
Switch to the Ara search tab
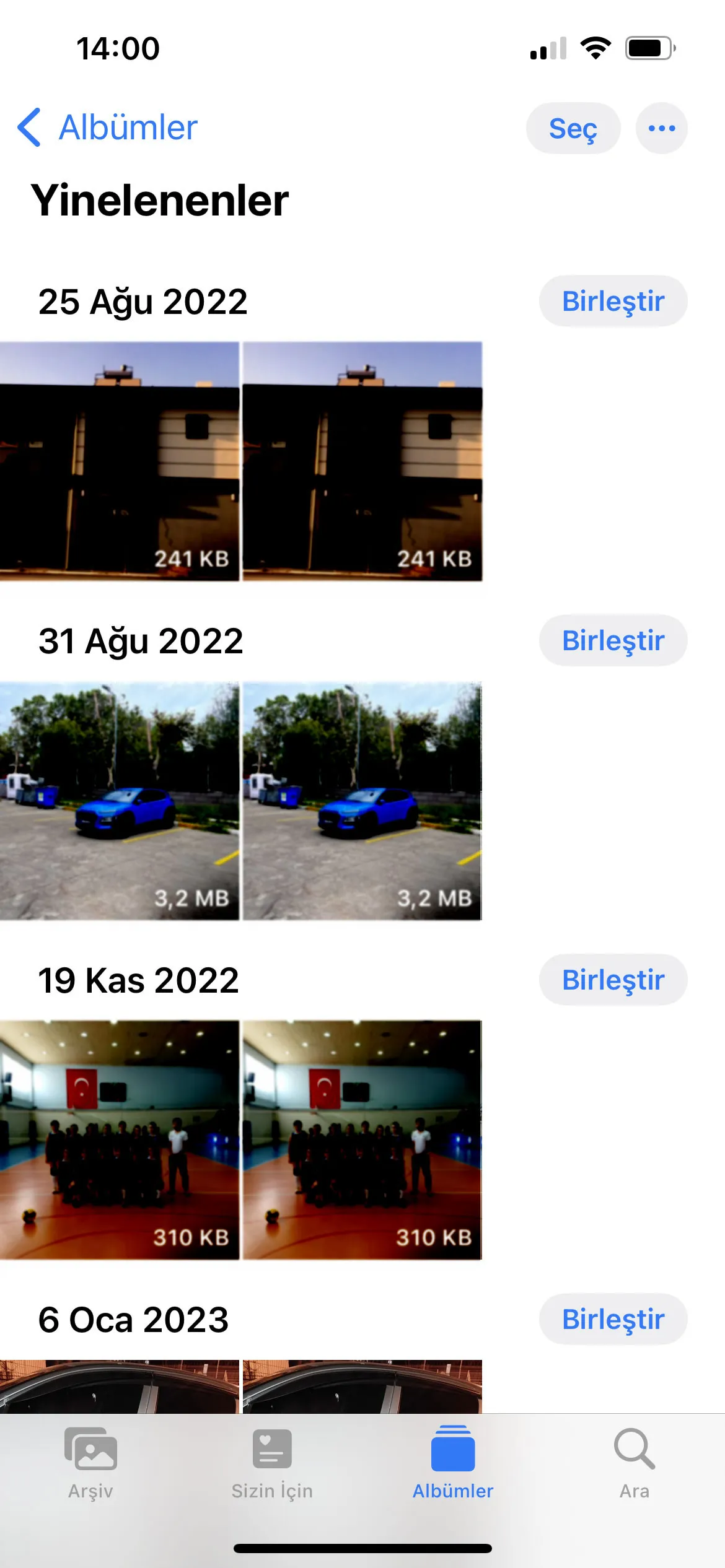pos(634,1463)
